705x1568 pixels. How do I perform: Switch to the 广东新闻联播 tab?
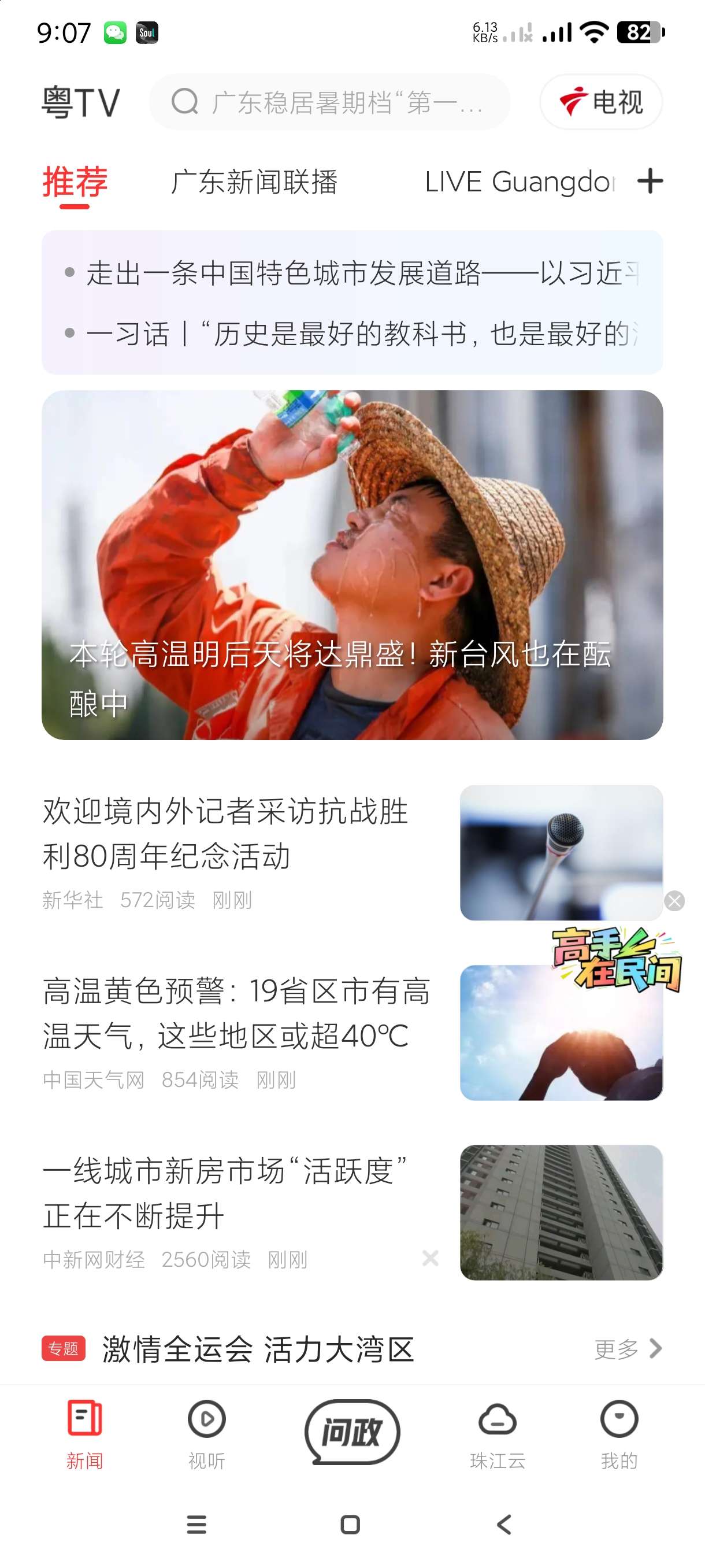(254, 182)
